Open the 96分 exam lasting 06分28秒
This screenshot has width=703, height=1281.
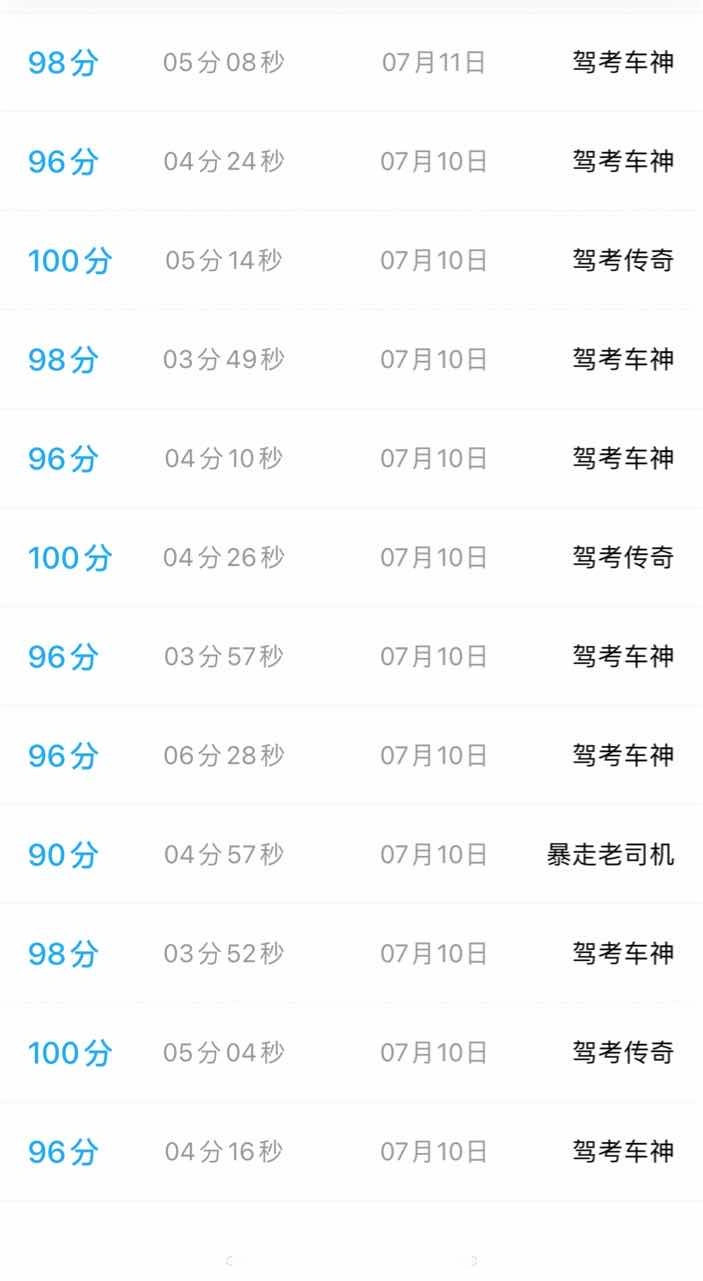tap(351, 755)
